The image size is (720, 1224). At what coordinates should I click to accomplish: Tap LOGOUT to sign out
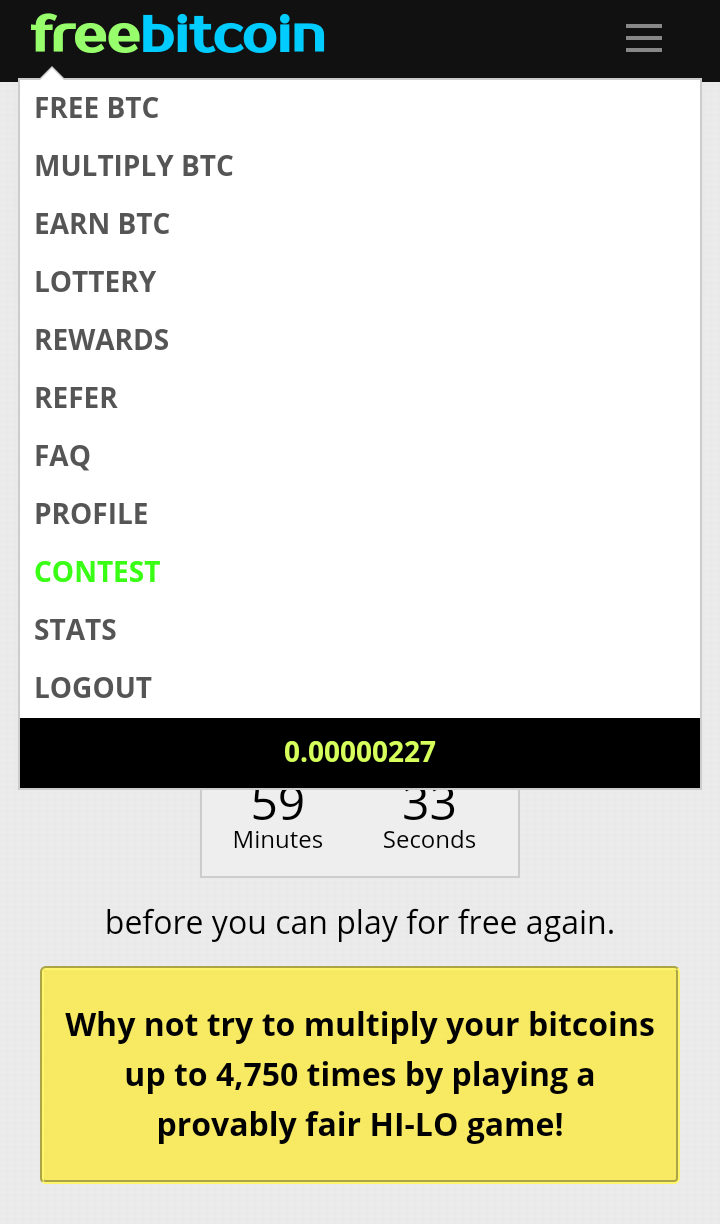93,688
